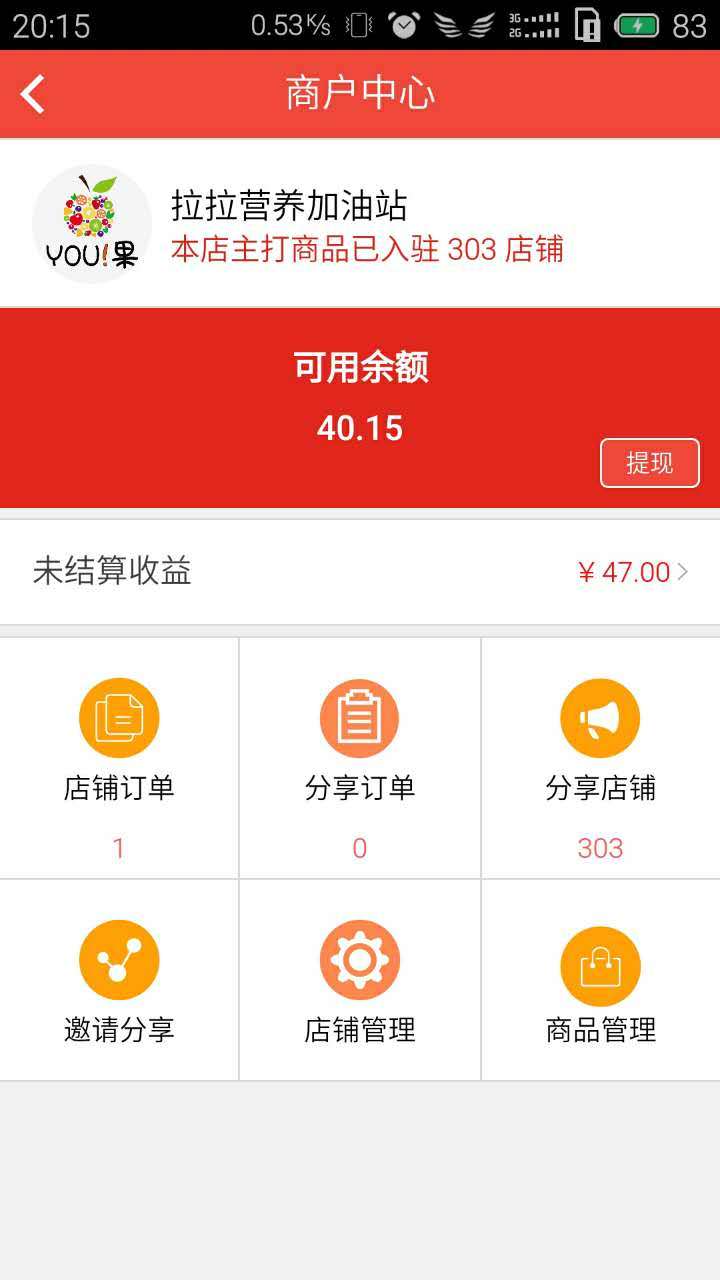Select 邀请分享
This screenshot has width=720, height=1280.
119,981
